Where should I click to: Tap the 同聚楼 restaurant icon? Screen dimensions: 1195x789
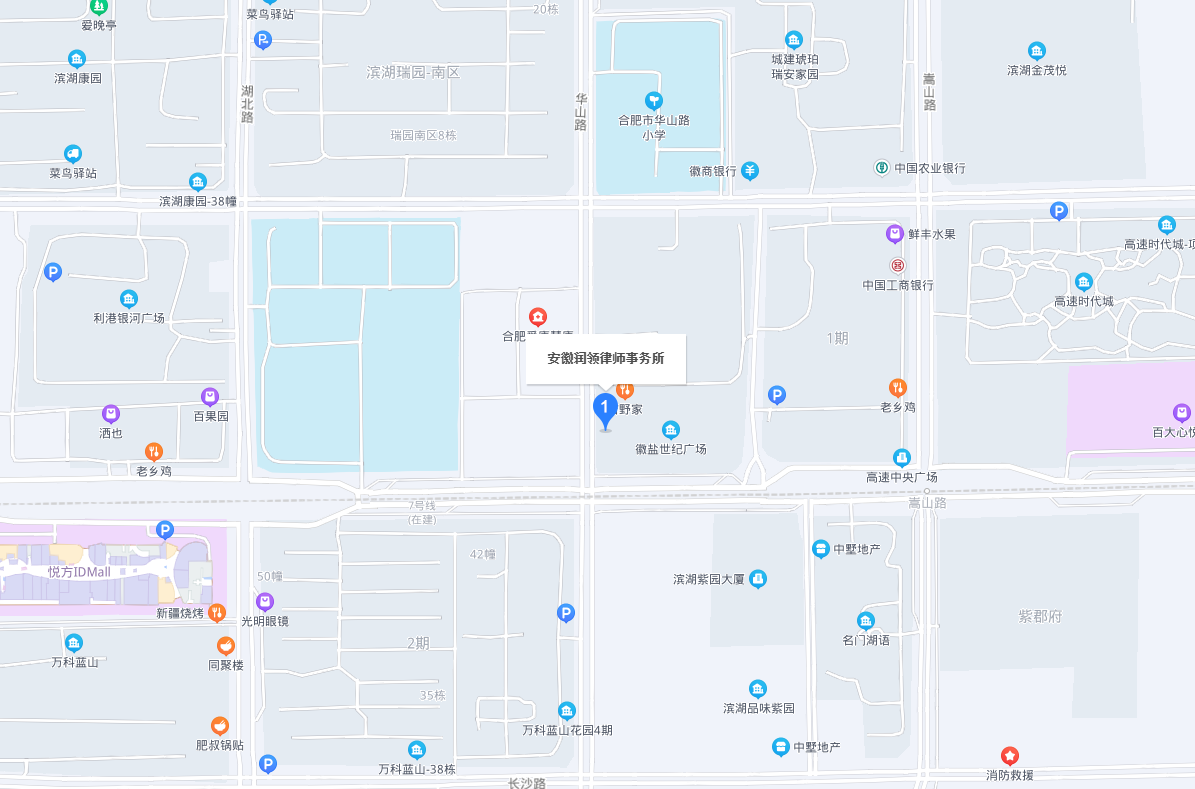coord(226,646)
